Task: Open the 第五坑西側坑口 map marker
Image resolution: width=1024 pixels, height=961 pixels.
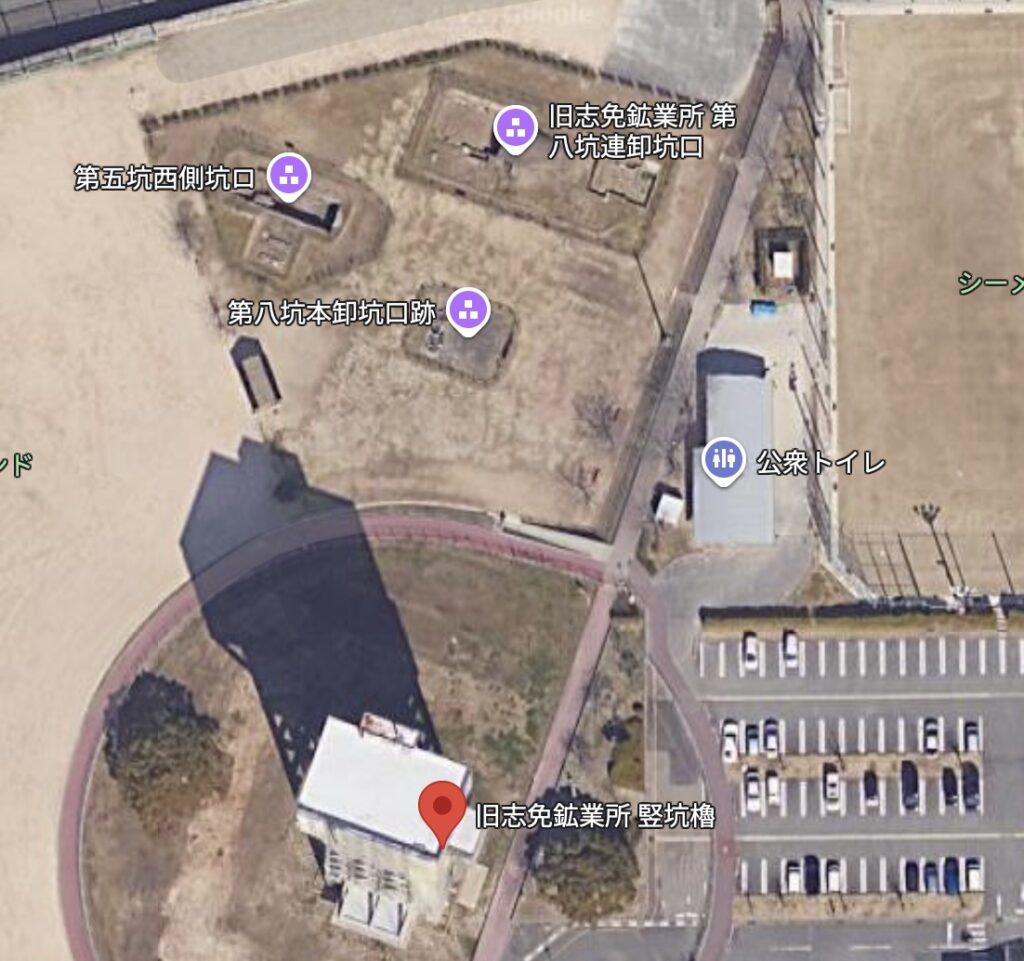Action: [x=290, y=176]
